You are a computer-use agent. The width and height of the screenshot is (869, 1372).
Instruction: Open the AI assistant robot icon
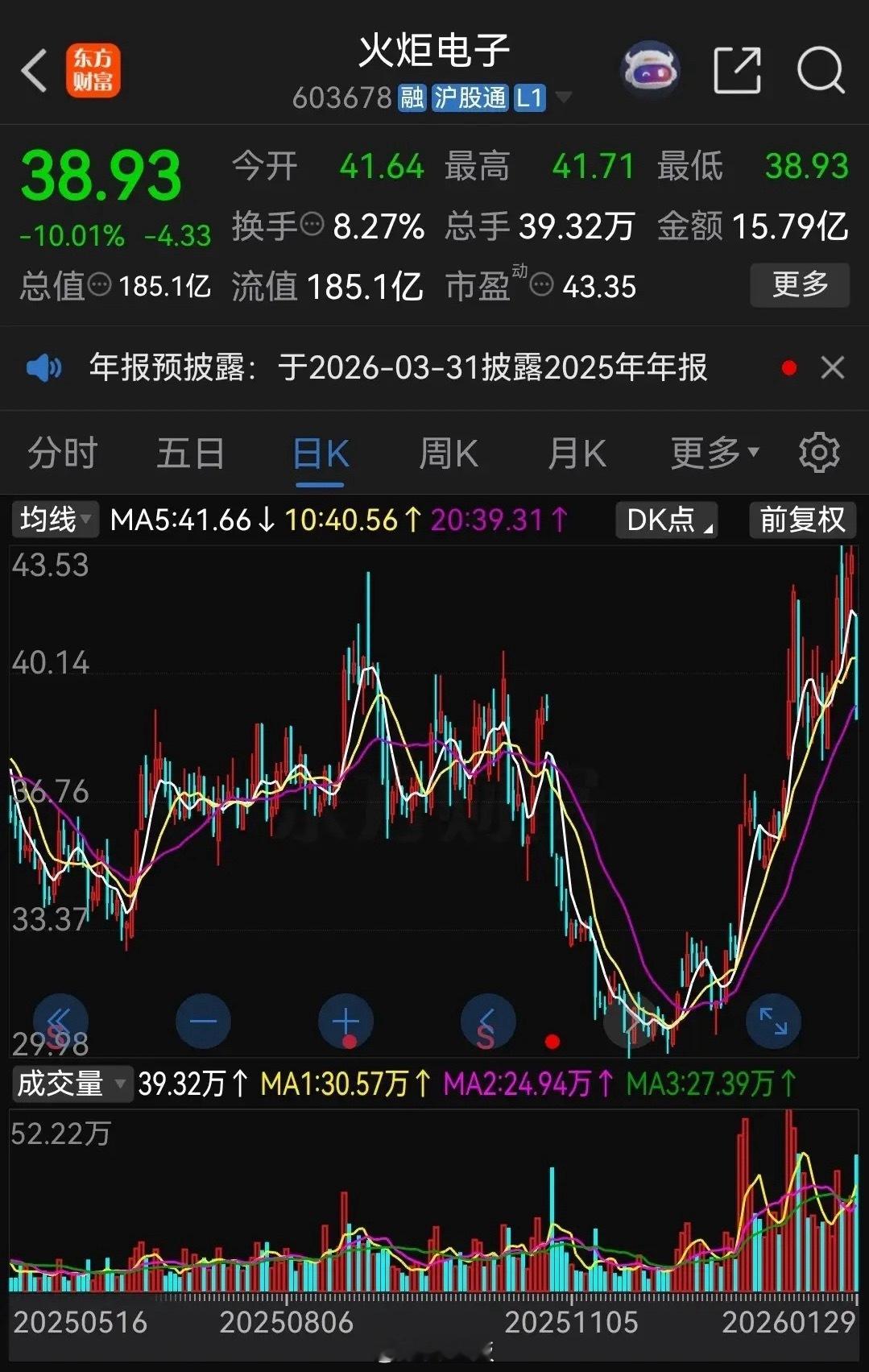(x=649, y=71)
